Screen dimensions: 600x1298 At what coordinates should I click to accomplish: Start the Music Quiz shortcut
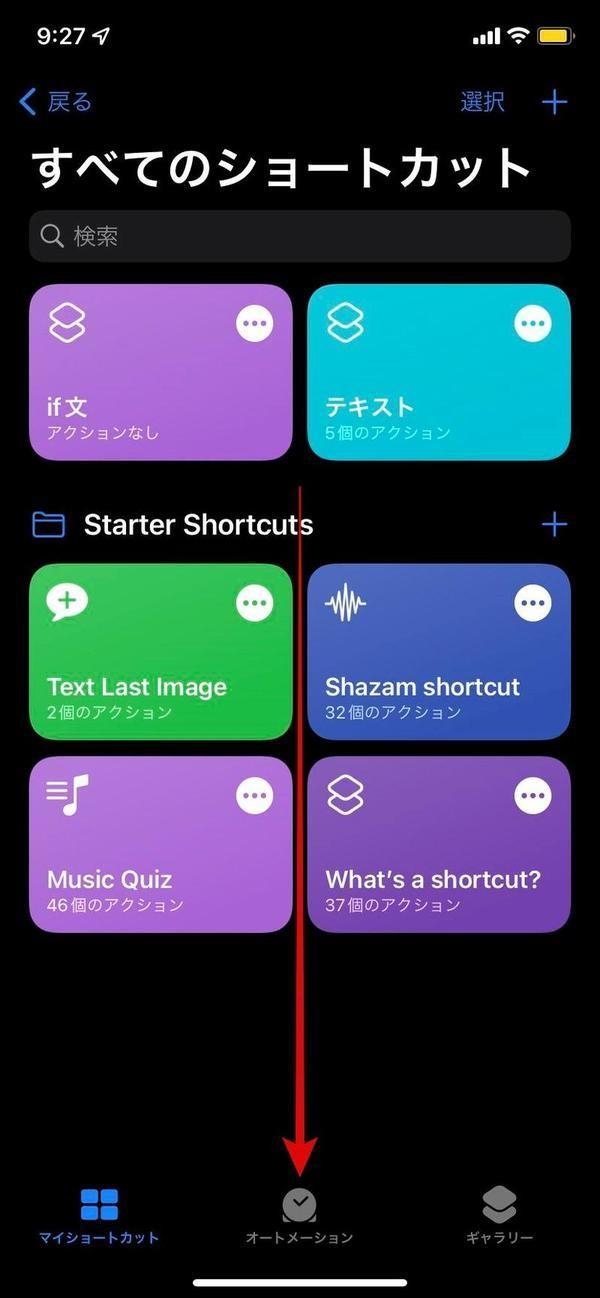coord(161,844)
